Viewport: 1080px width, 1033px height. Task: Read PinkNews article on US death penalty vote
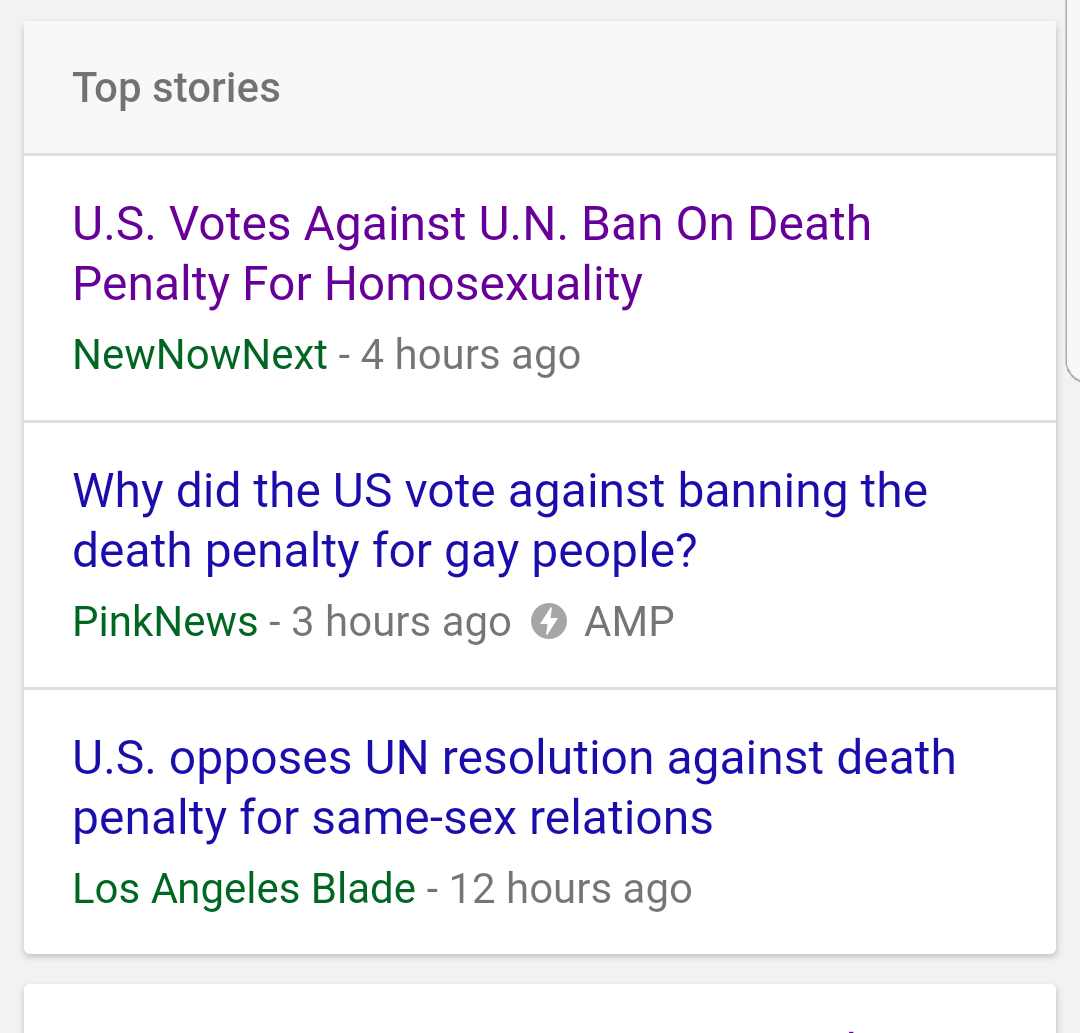tap(499, 520)
